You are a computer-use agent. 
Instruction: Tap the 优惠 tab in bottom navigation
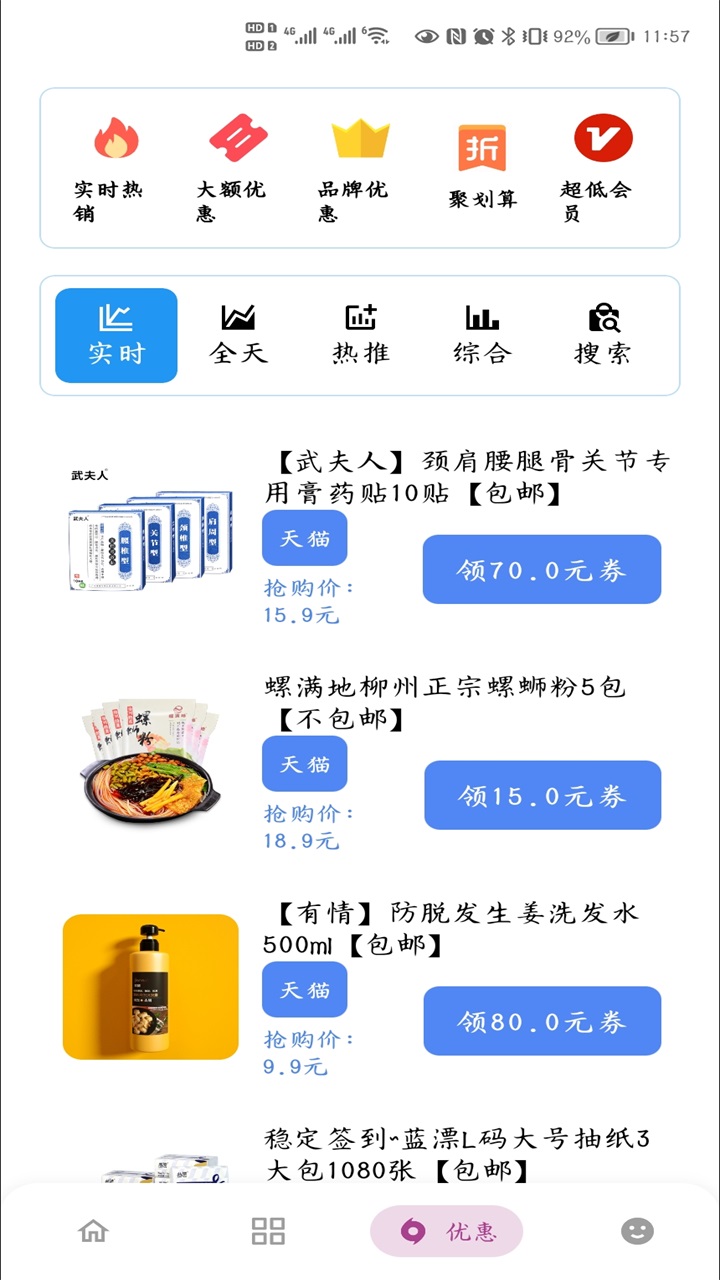(447, 1231)
